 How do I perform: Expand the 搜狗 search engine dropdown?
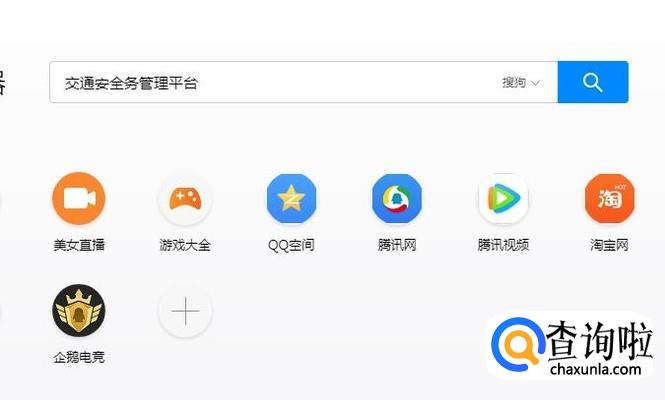[521, 83]
